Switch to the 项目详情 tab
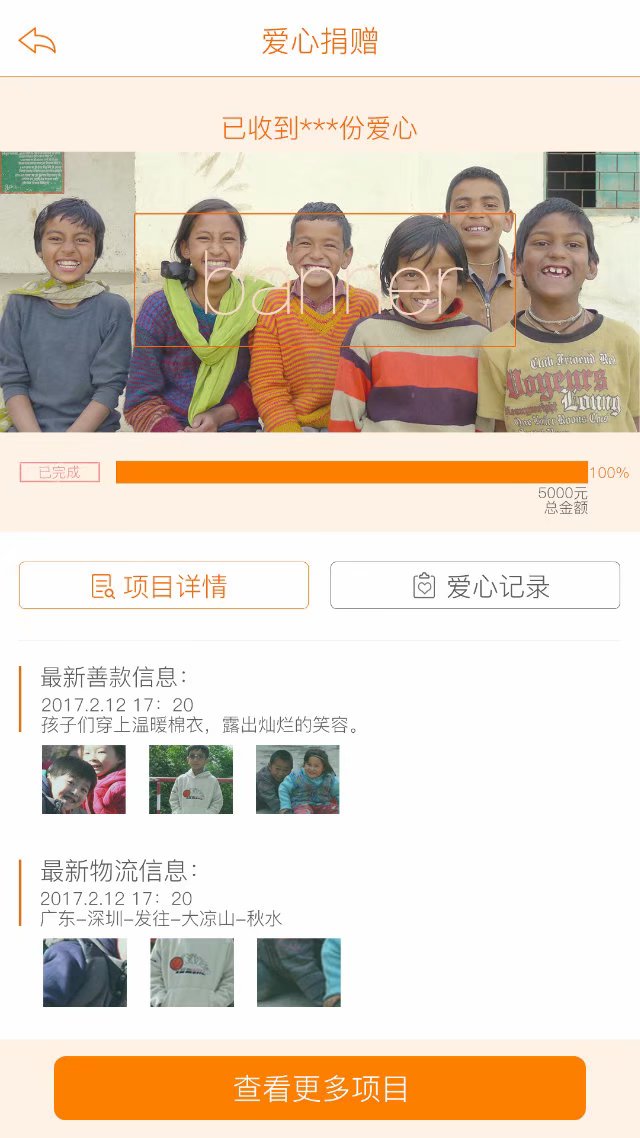Viewport: 640px width, 1138px height. coord(164,586)
